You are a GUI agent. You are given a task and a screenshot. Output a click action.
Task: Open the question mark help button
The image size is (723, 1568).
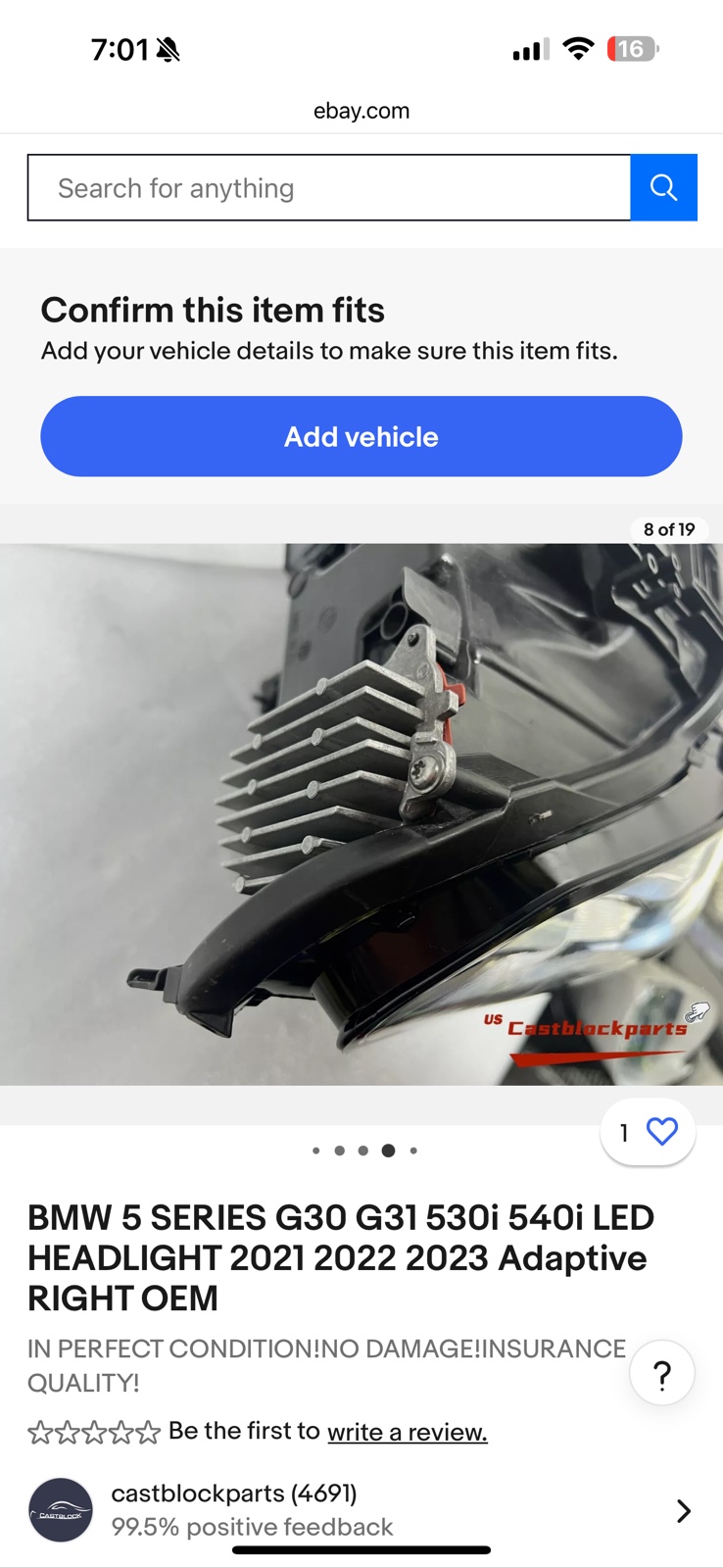tap(662, 1374)
